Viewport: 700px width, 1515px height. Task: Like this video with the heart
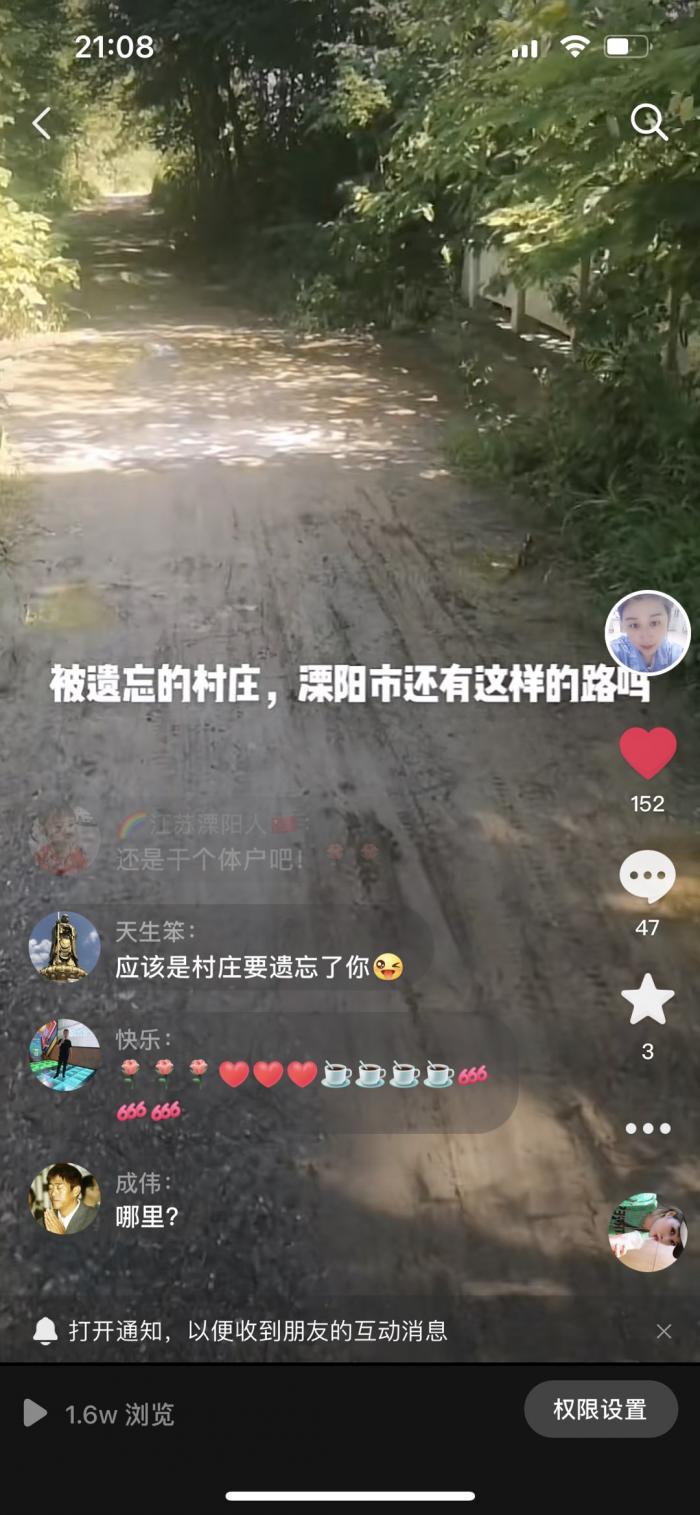648,753
